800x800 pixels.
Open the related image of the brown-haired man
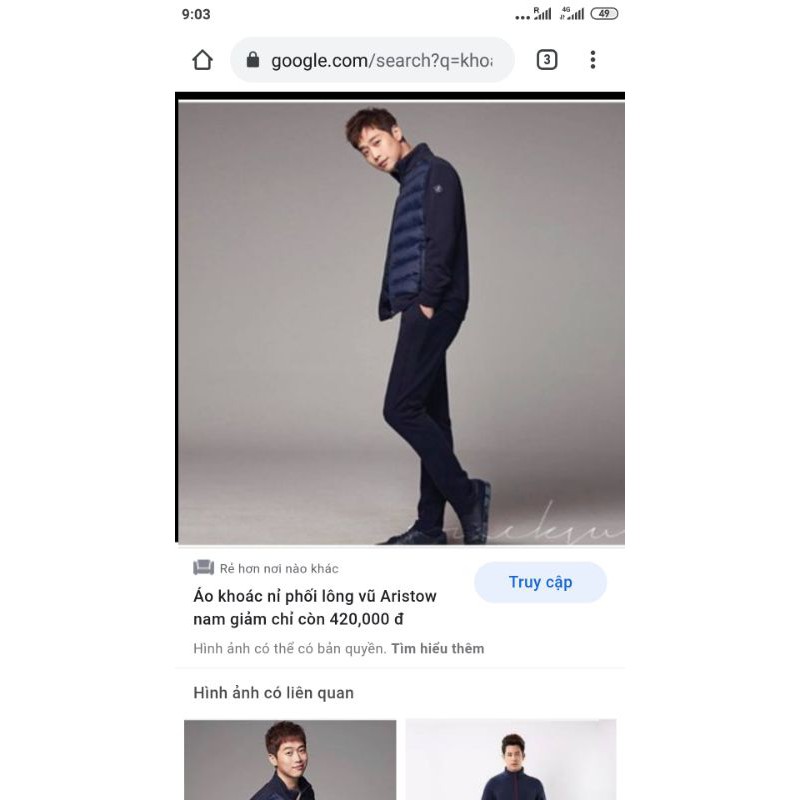click(x=290, y=760)
